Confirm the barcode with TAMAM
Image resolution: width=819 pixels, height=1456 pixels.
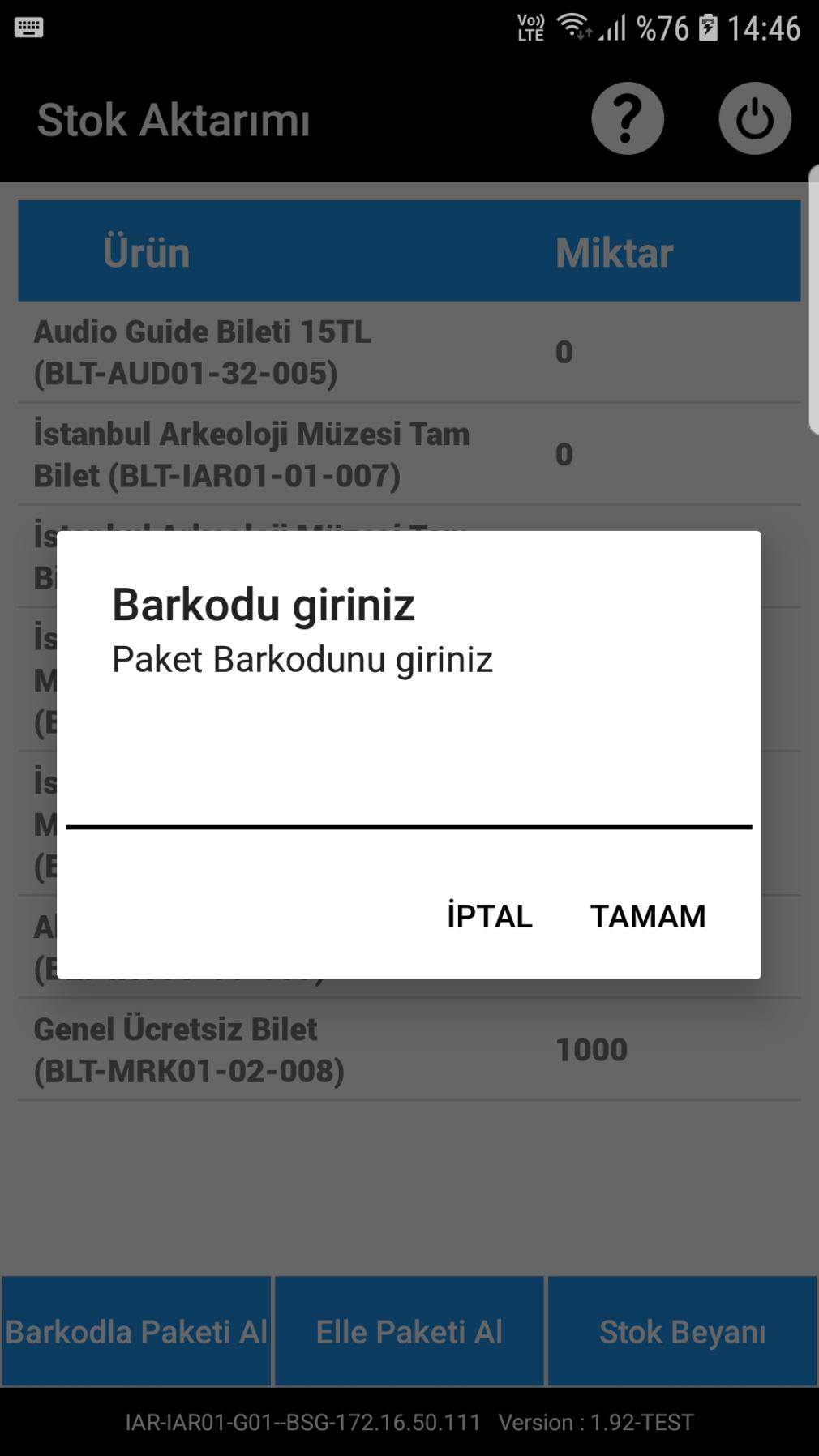click(x=648, y=916)
